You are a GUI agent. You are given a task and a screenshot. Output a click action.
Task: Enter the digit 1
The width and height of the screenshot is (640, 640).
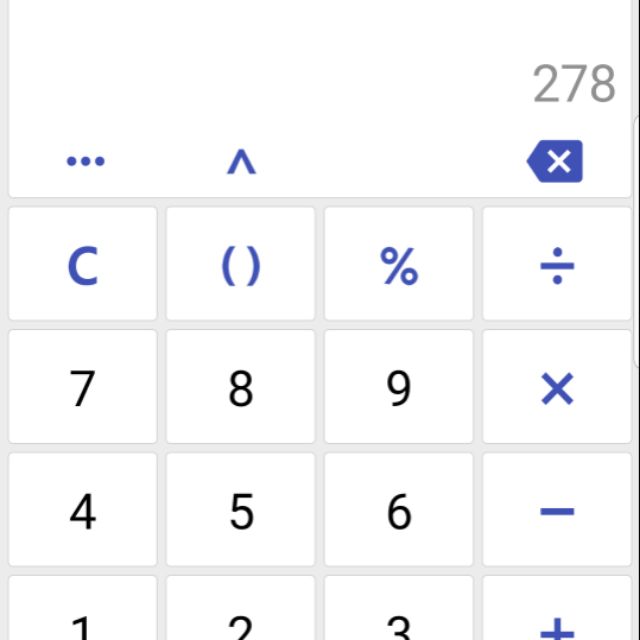pos(83,612)
